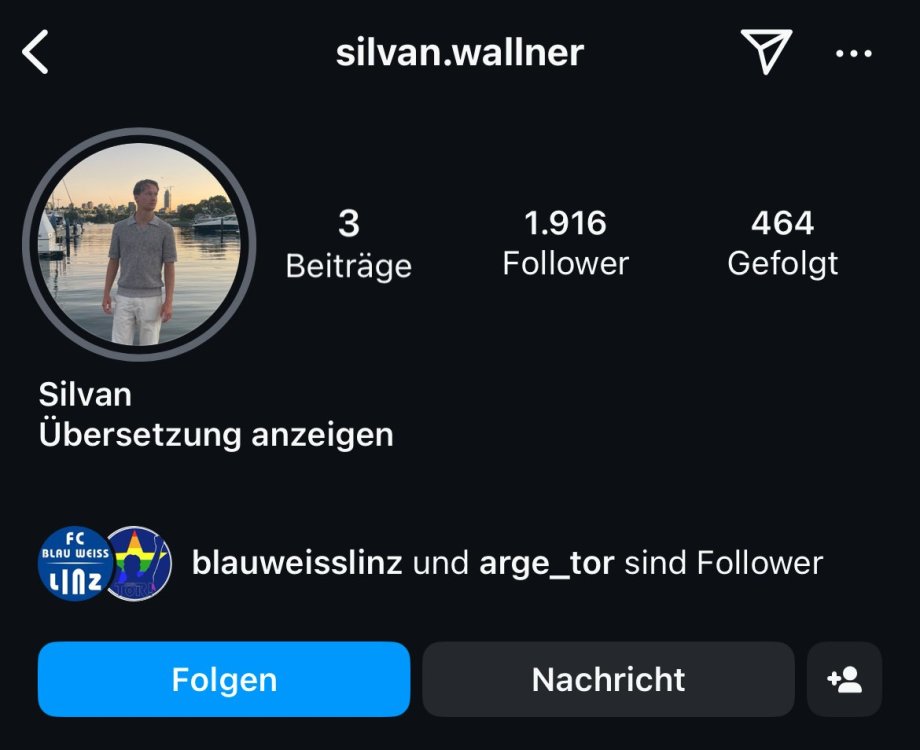Follow with the blue Folgen button

tap(224, 680)
